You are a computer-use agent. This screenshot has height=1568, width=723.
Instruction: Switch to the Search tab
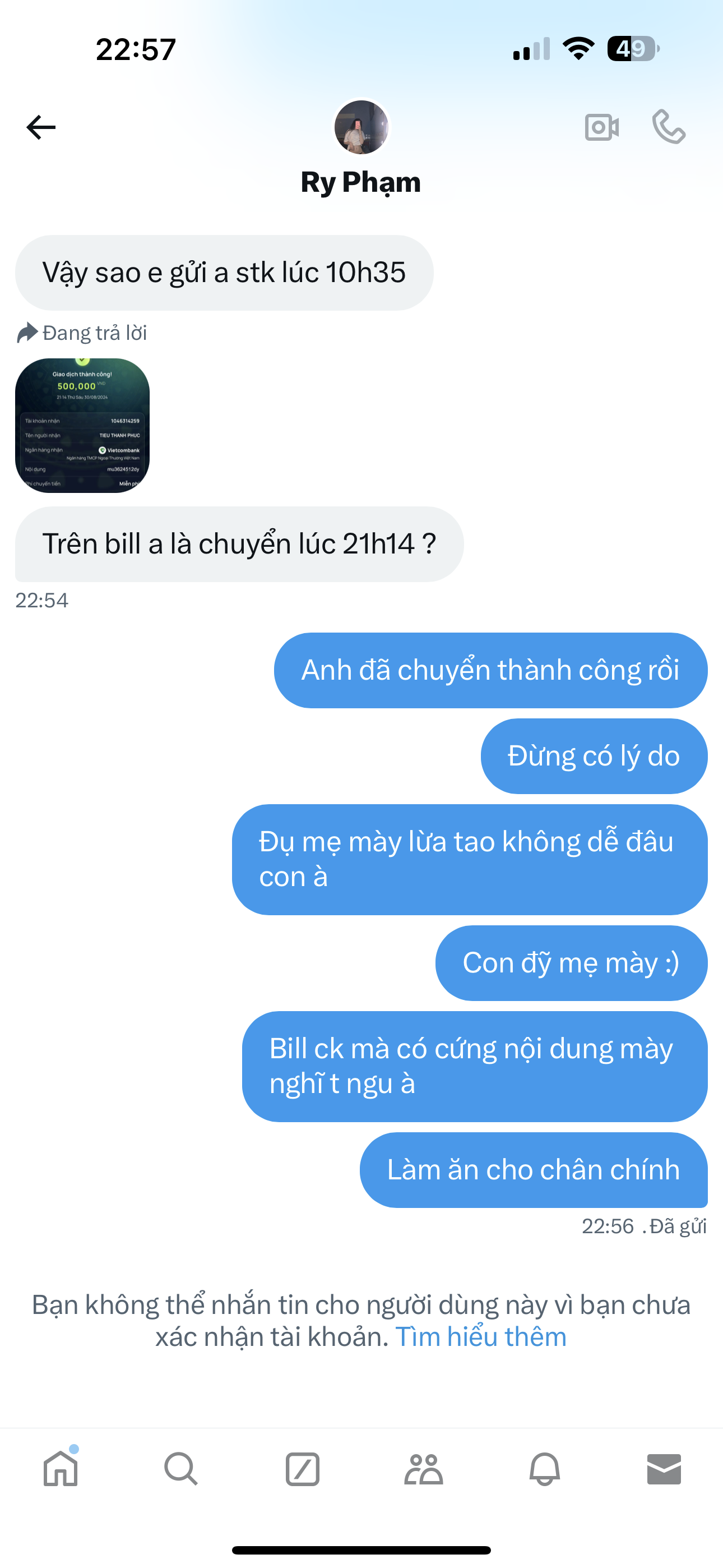tap(180, 1469)
